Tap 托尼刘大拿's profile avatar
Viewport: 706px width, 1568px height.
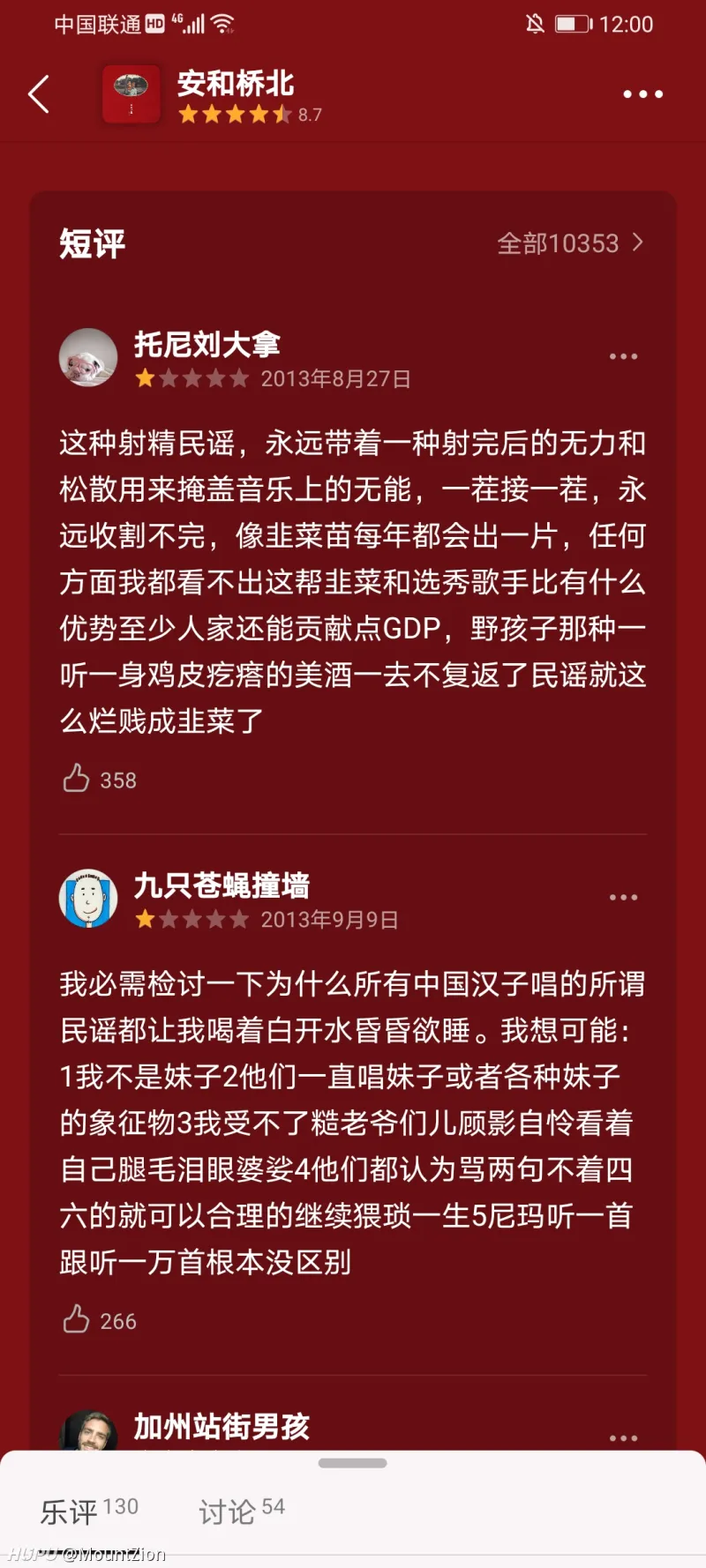[88, 357]
